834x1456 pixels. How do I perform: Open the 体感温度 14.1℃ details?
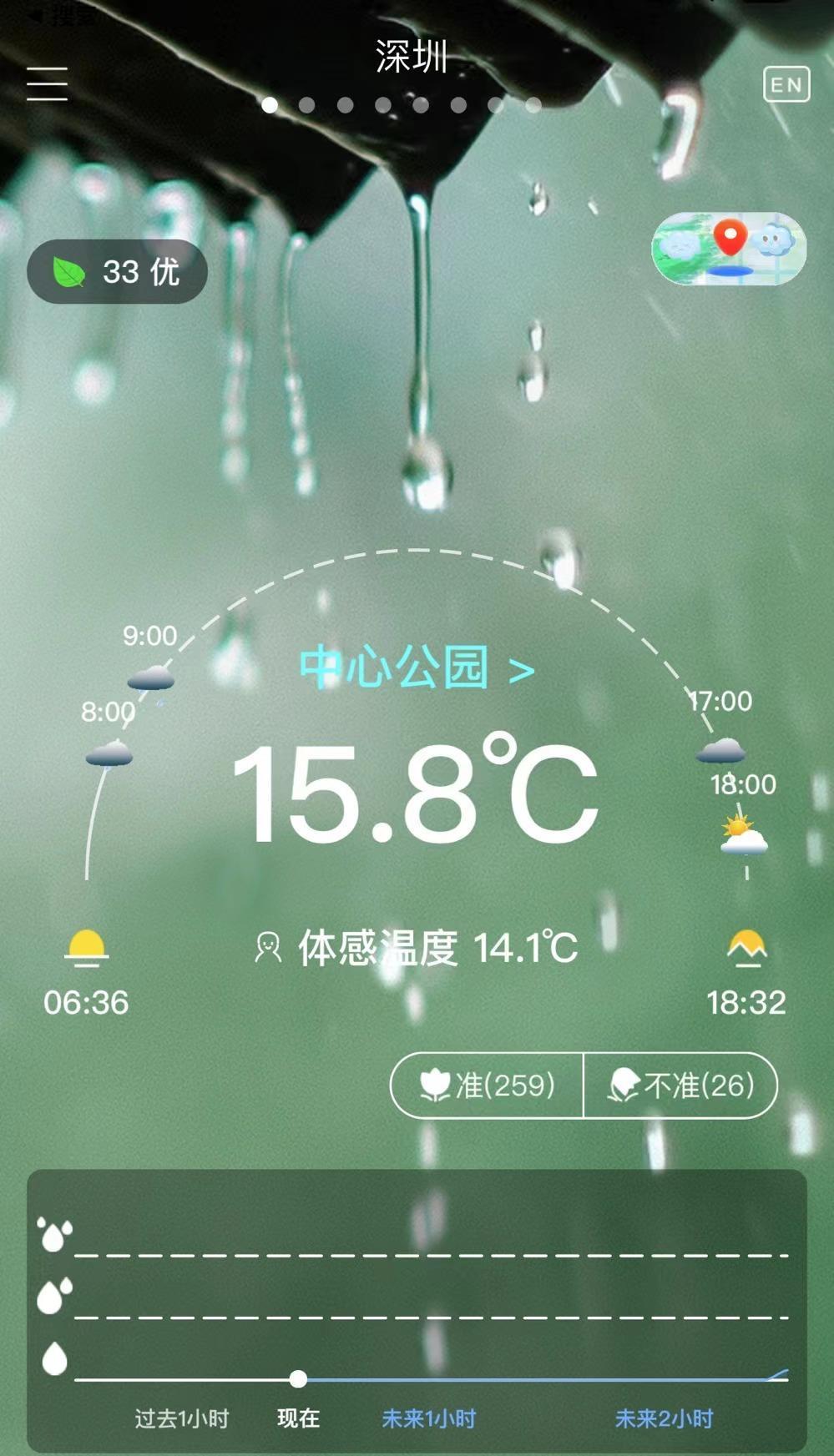tap(417, 948)
